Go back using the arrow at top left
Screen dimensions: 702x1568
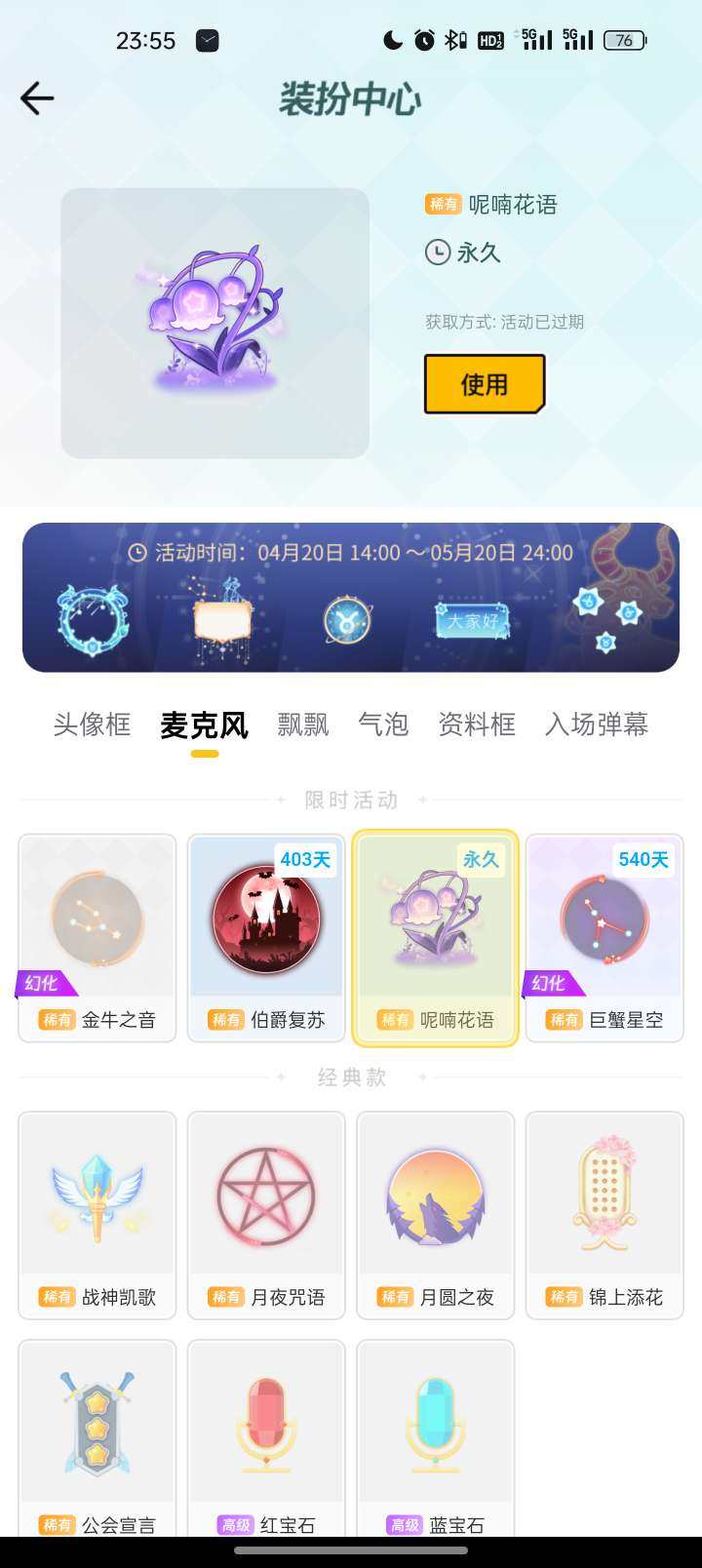[37, 98]
